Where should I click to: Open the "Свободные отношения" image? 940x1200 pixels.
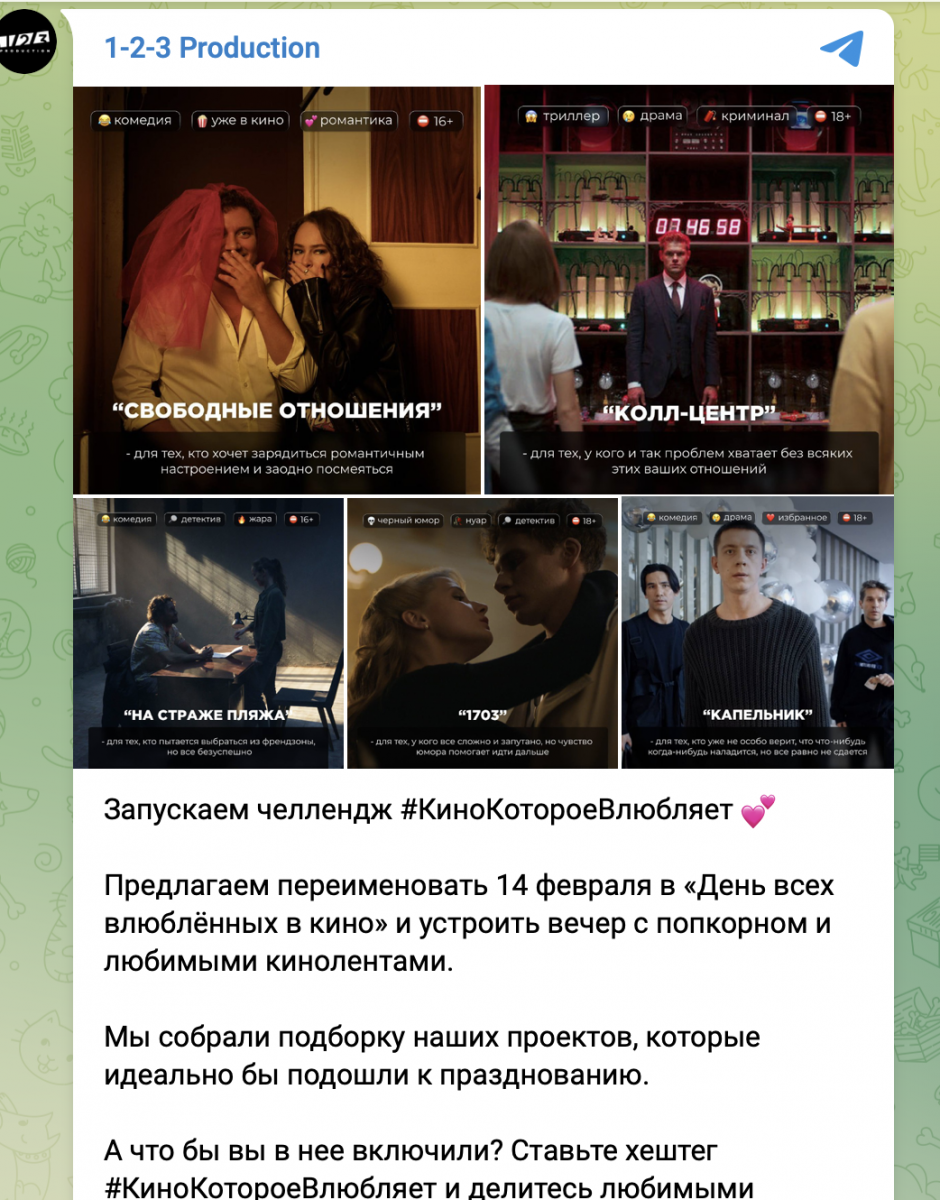276,290
